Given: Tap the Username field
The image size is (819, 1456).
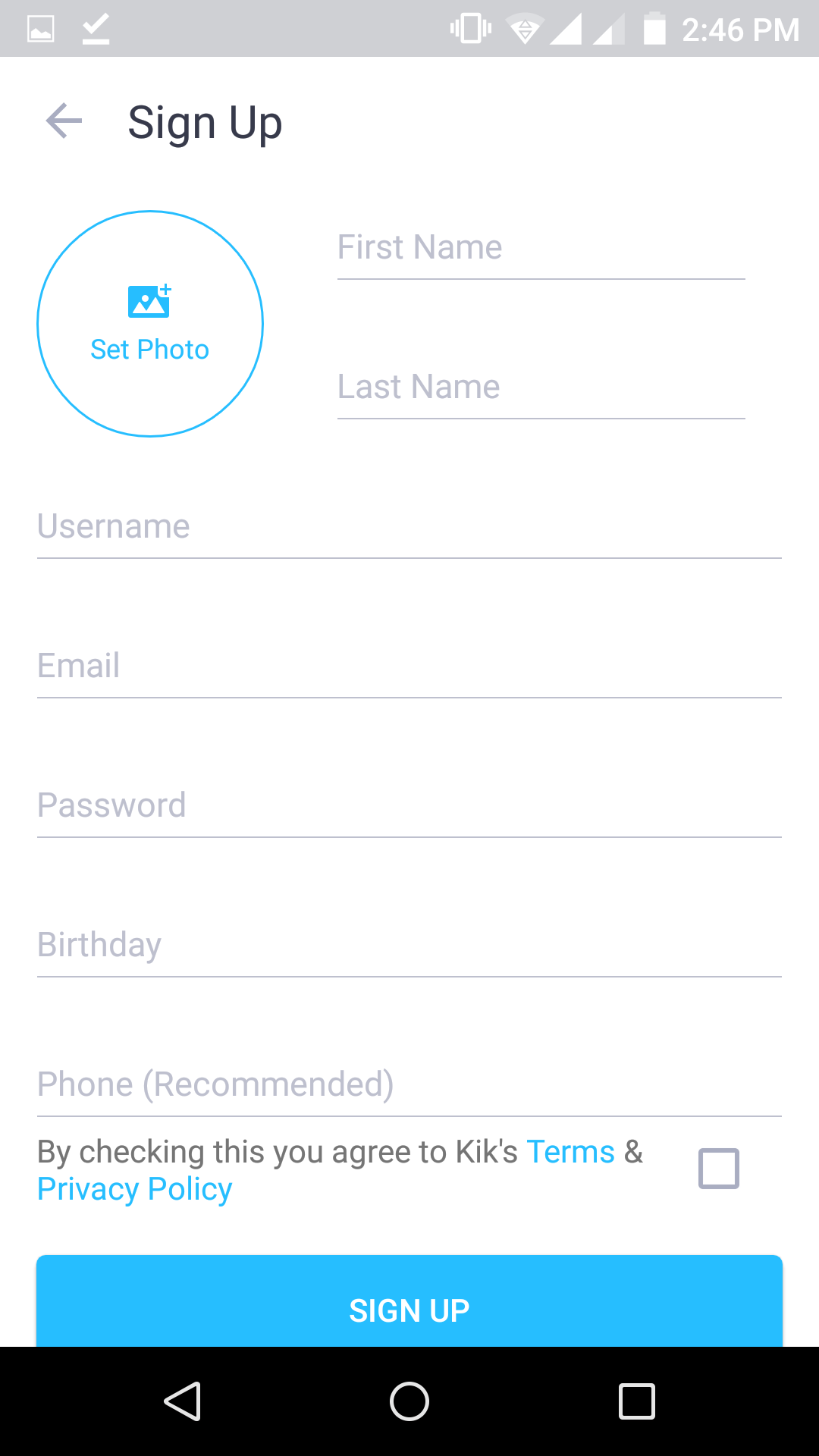Looking at the screenshot, I should click(x=409, y=527).
